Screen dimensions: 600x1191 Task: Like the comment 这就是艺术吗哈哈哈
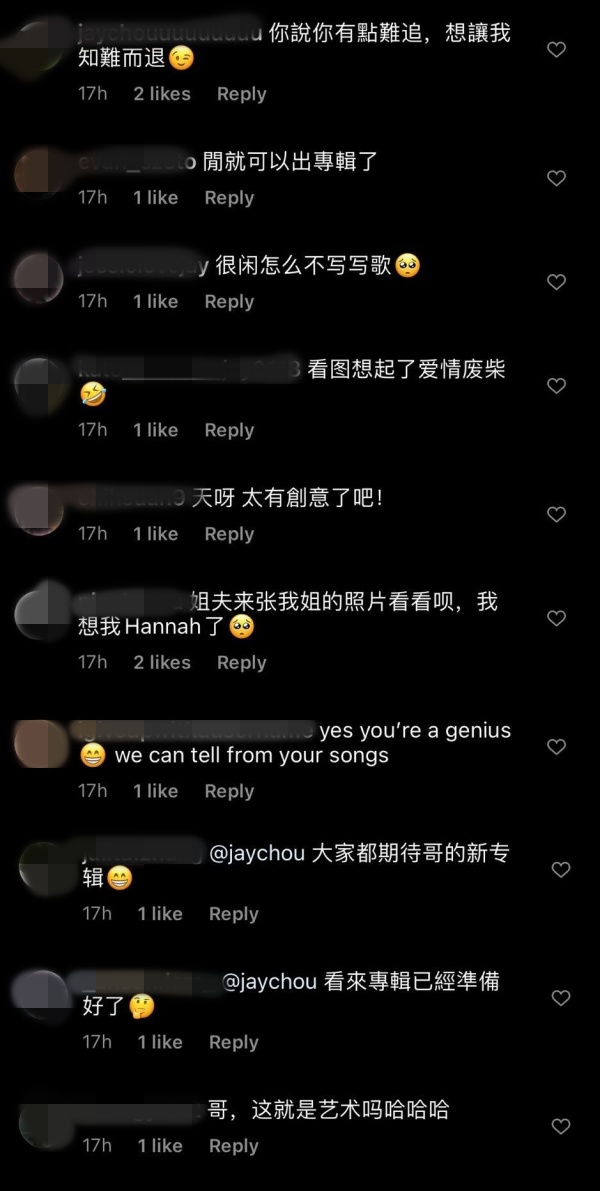click(x=561, y=1126)
